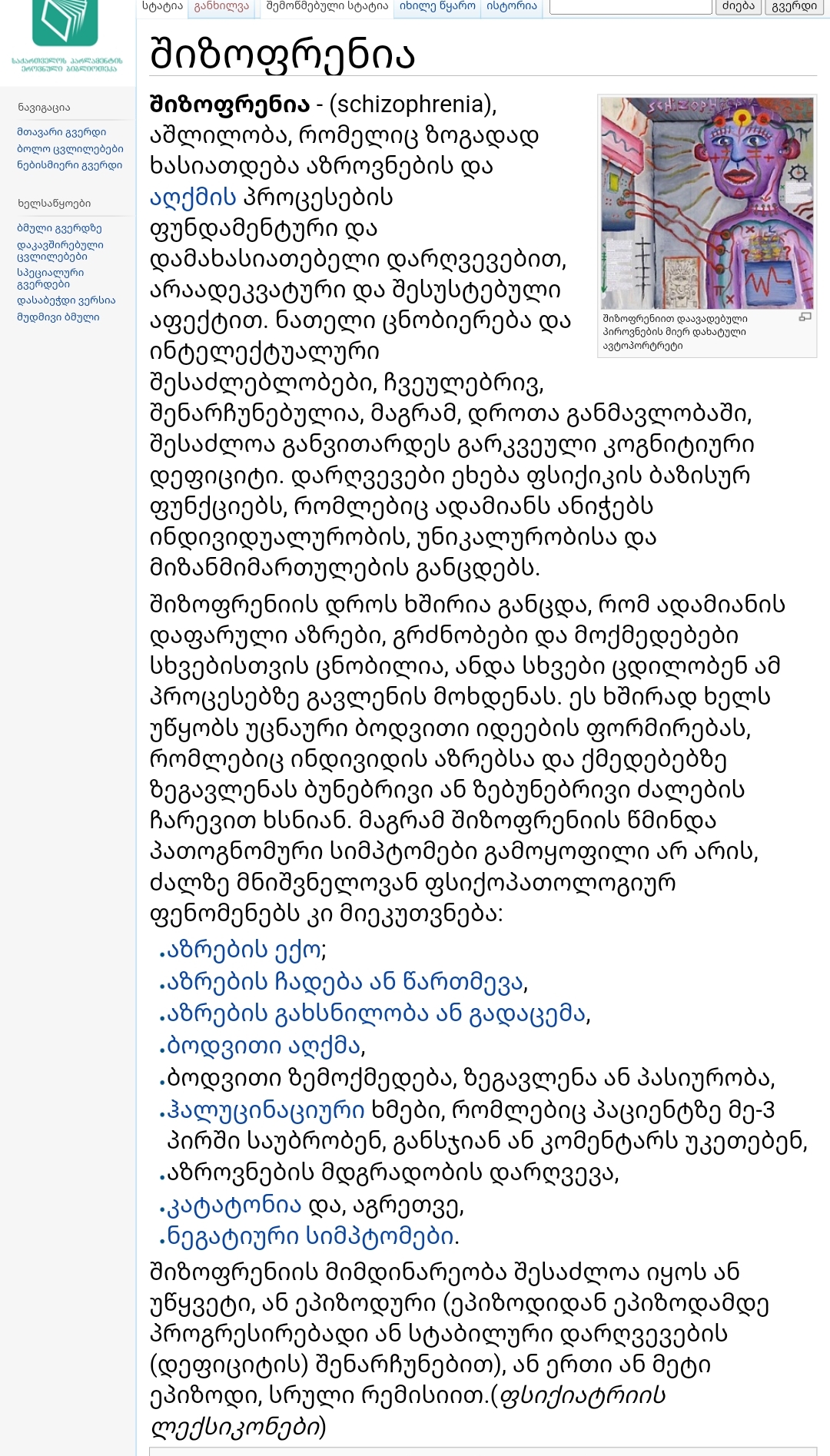The height and width of the screenshot is (1456, 830).
Task: Open ნებისმიერი გვერდი random page link
Action: coord(69,165)
